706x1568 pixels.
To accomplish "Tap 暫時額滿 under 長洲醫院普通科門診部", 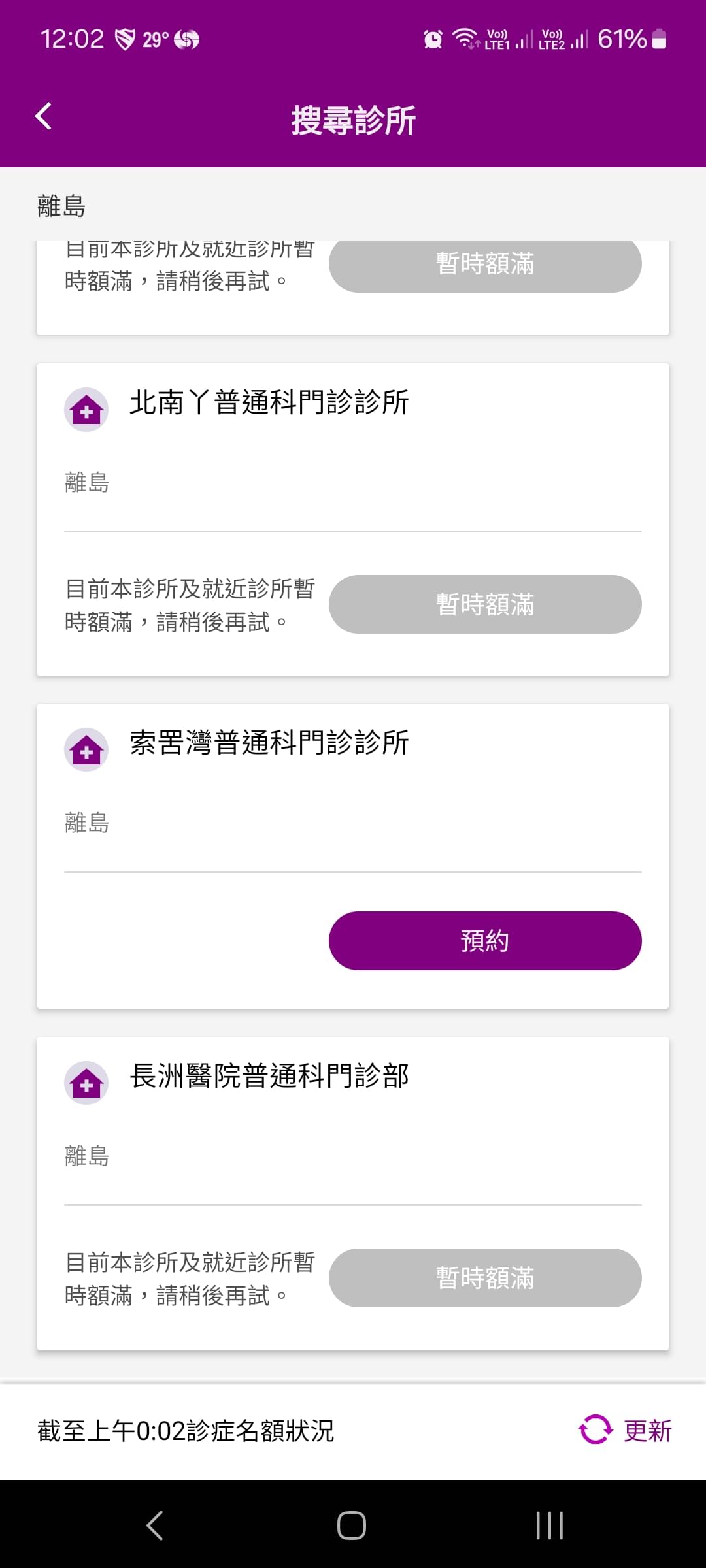I will click(x=485, y=1278).
